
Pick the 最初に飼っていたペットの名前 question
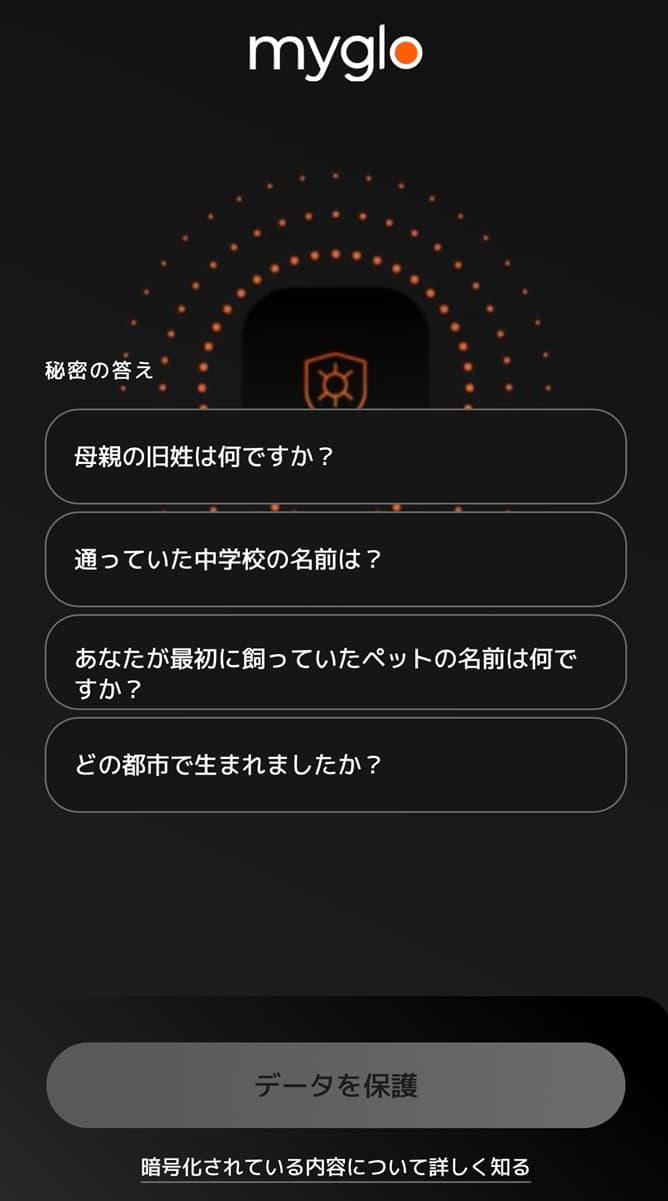(x=335, y=662)
